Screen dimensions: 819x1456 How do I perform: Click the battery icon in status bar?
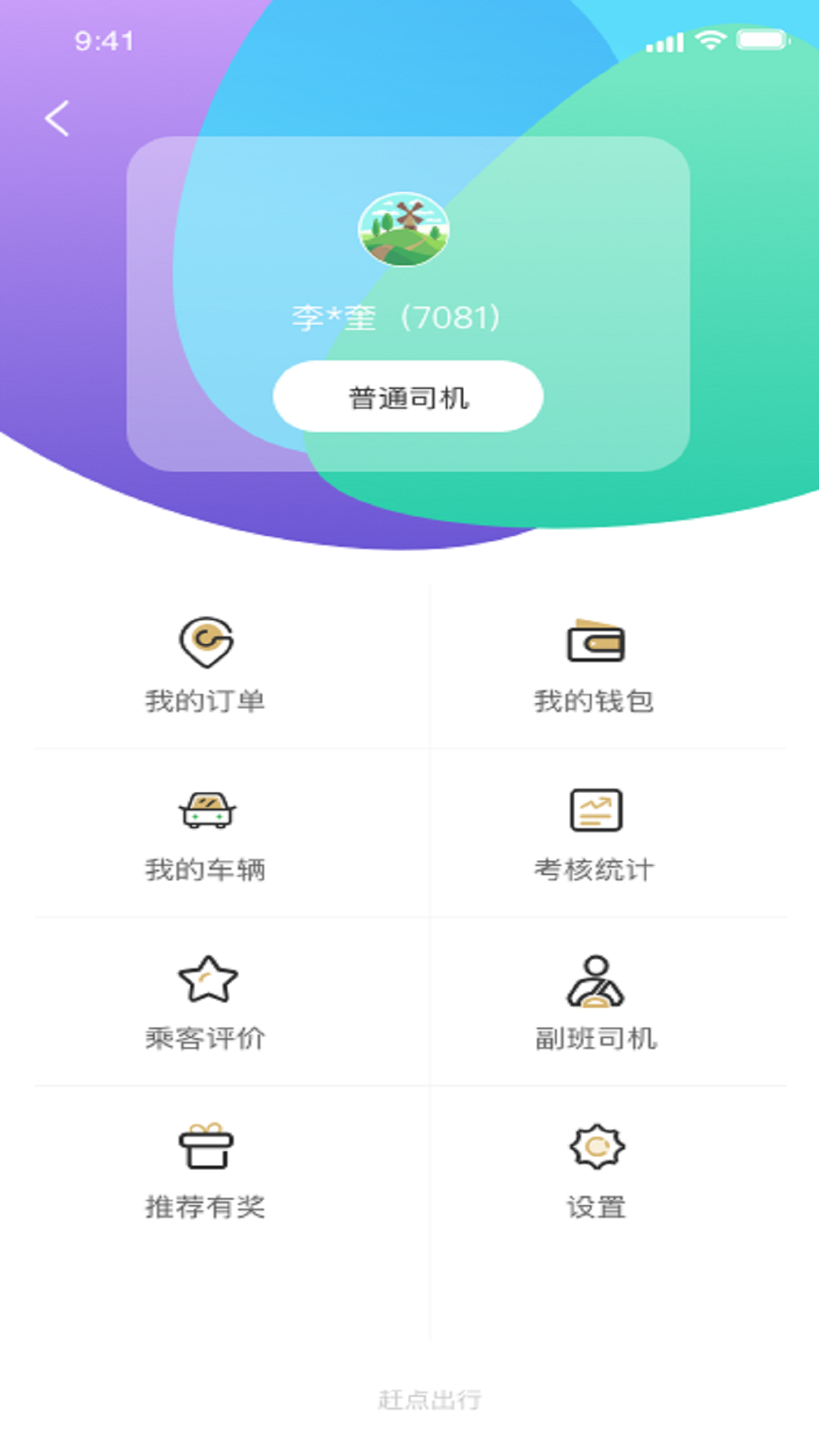[758, 43]
